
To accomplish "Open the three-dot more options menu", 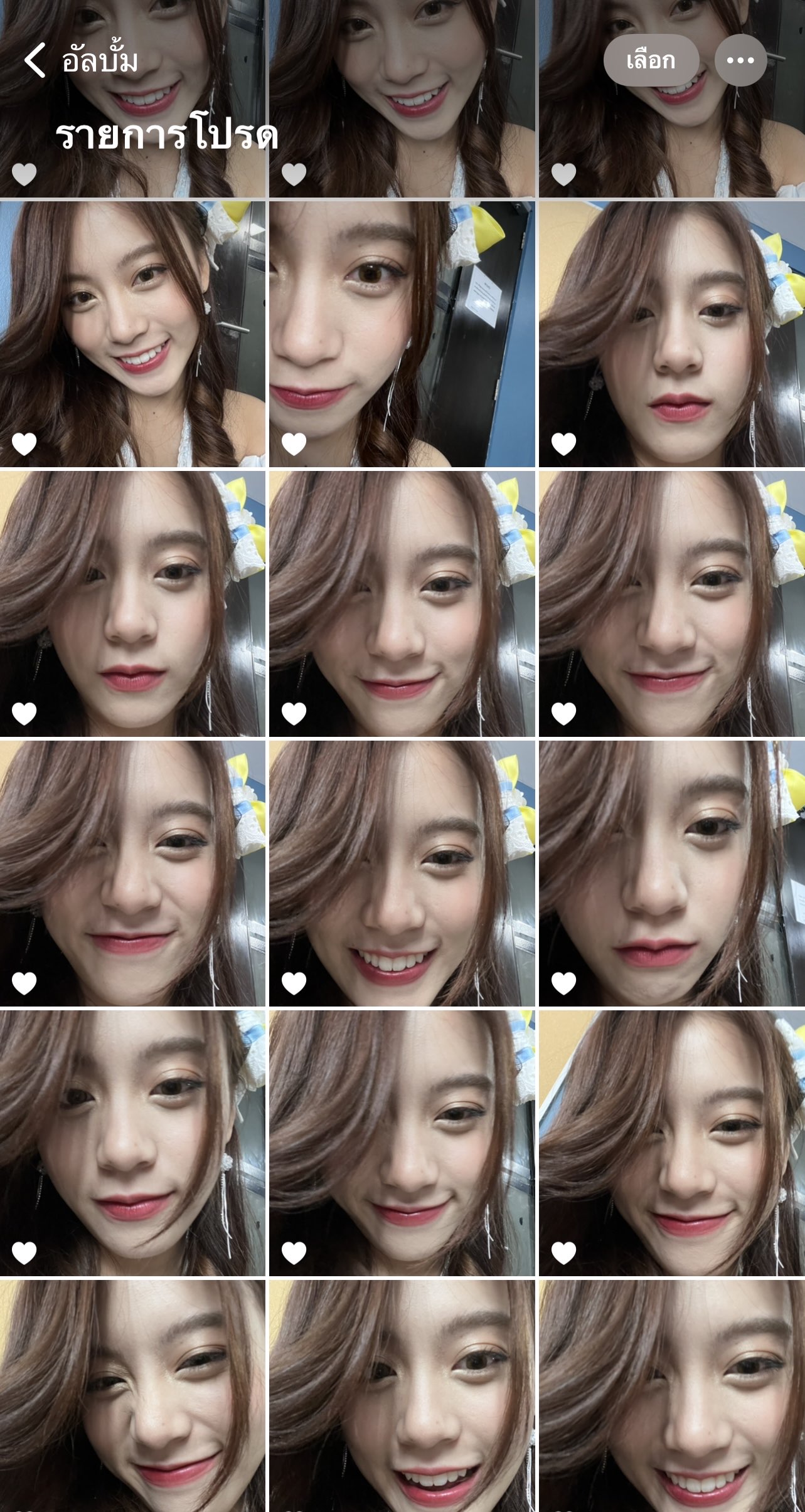I will pyautogui.click(x=740, y=61).
